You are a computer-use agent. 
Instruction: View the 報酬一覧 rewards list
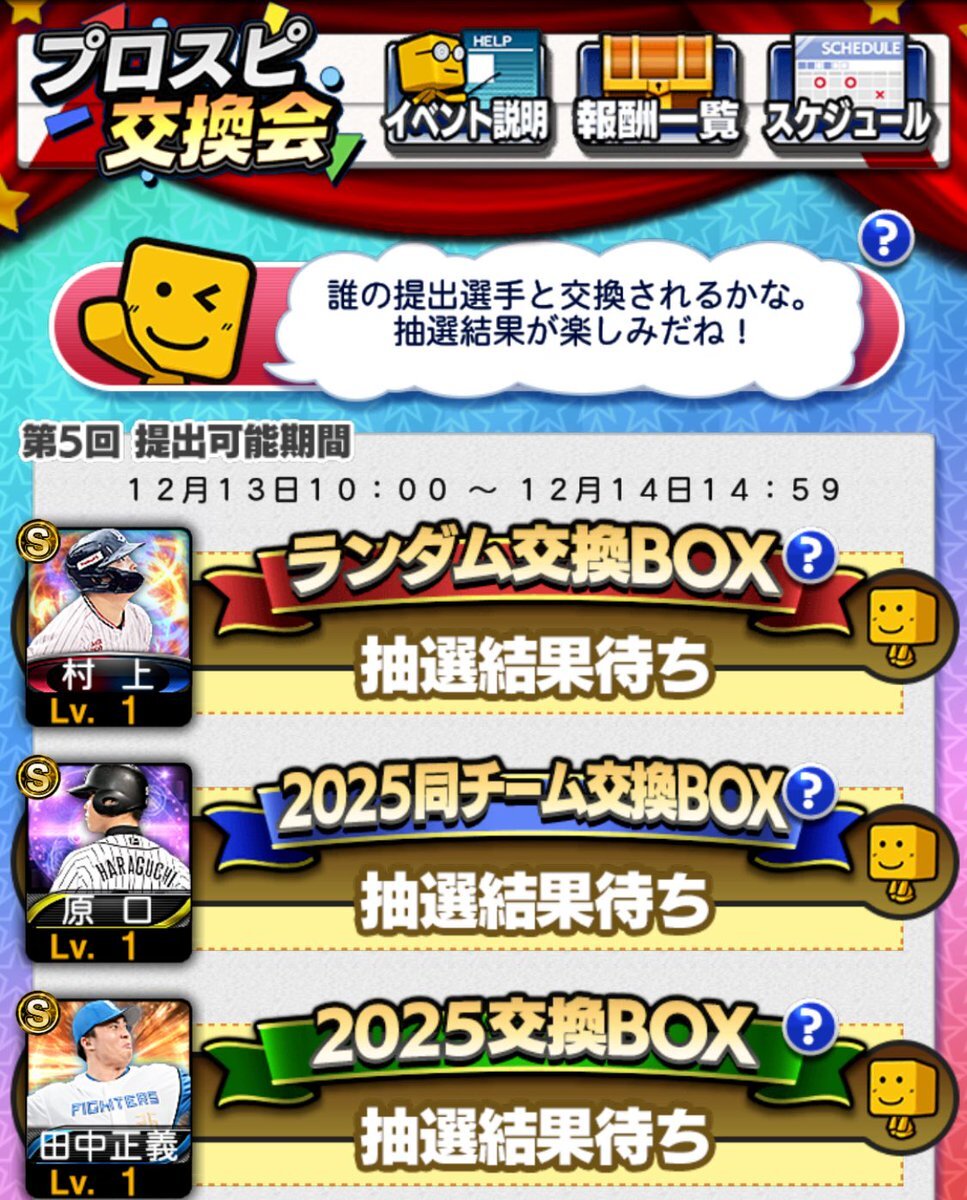point(657,92)
